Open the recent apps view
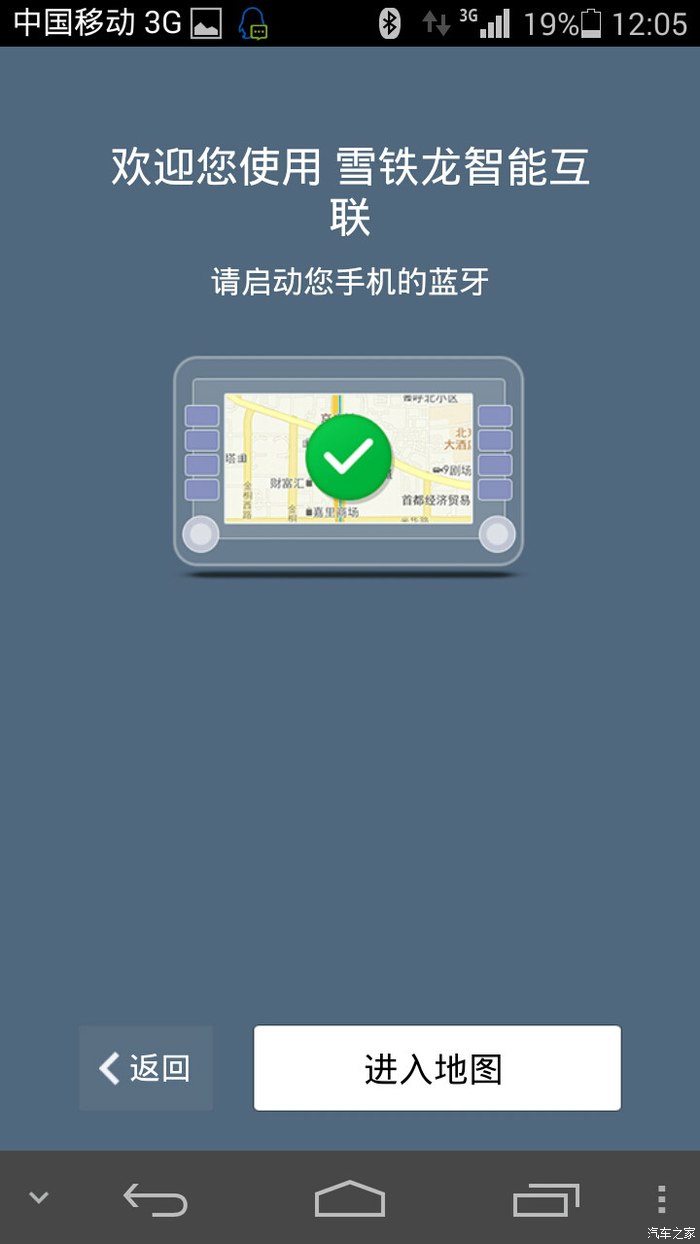This screenshot has width=700, height=1244. point(545,1198)
